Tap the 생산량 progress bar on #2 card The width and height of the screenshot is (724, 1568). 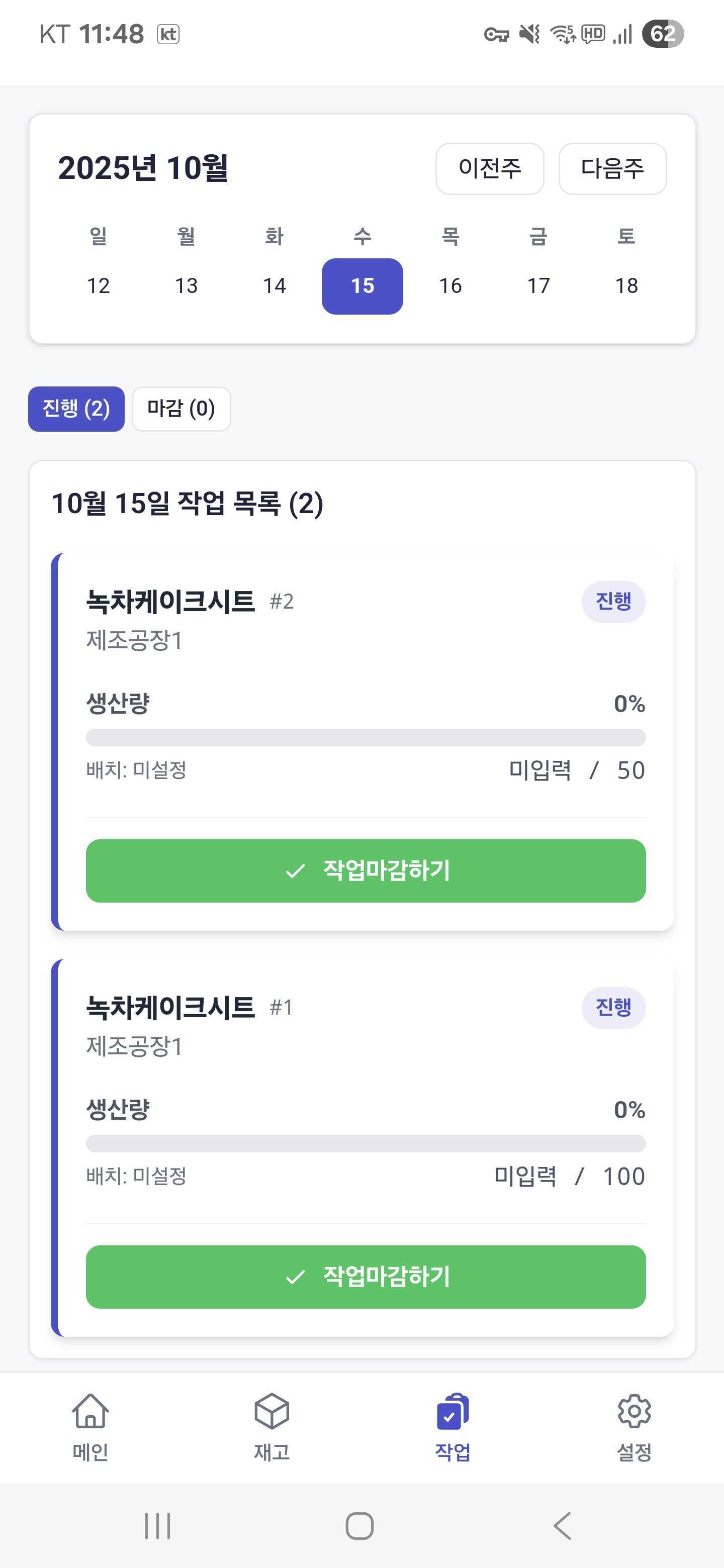point(365,738)
